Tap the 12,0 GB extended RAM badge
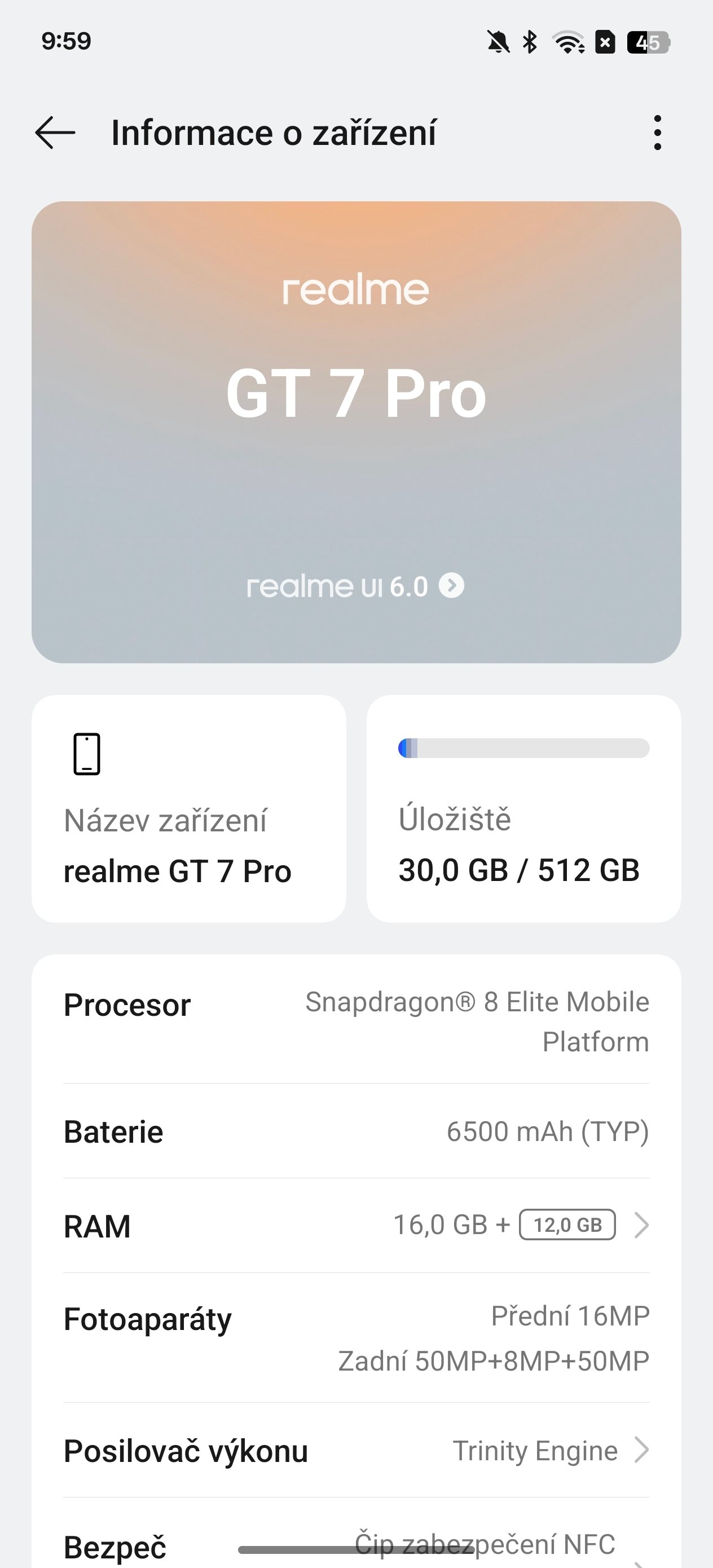 pos(567,1225)
